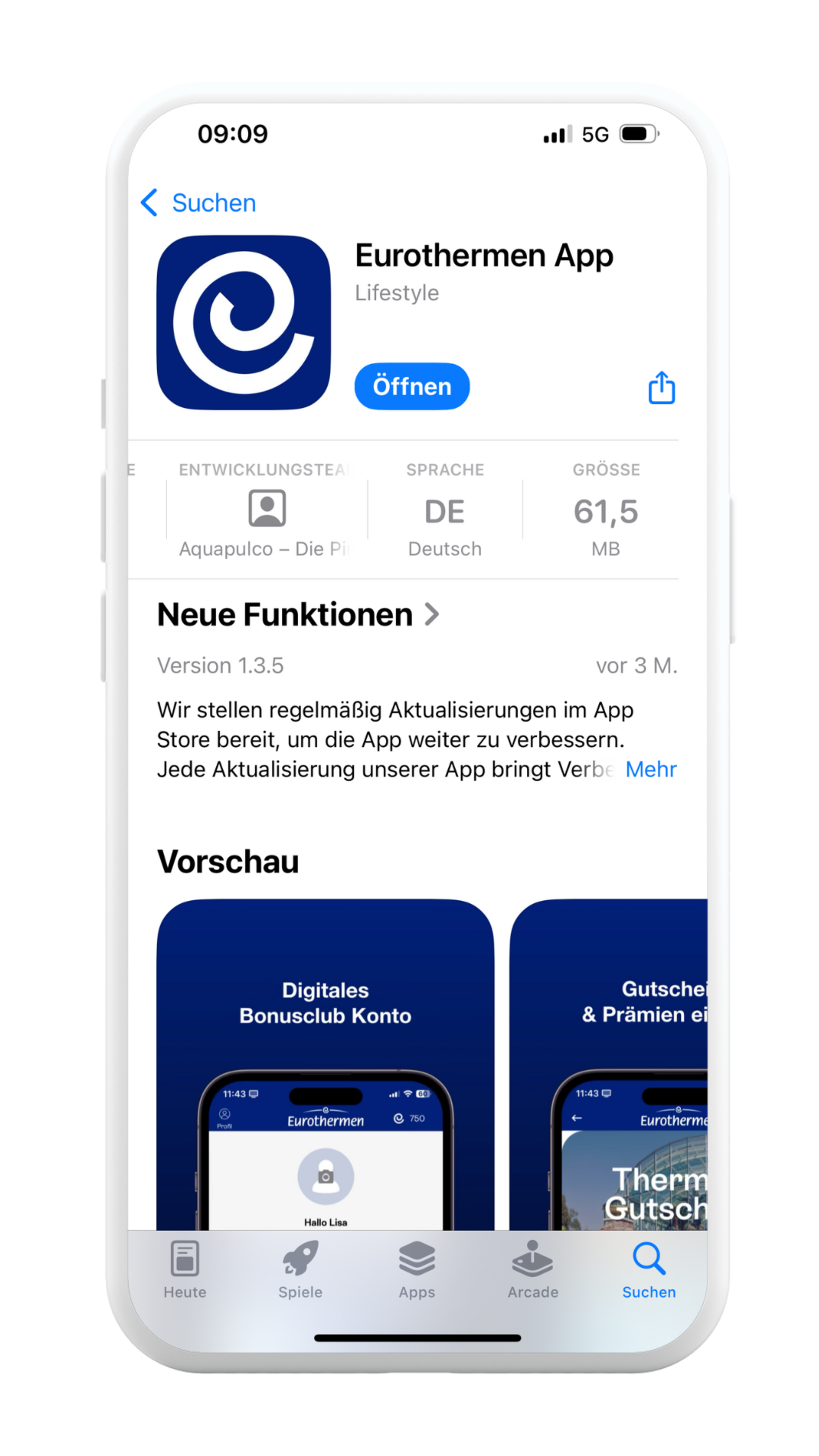819x1456 pixels.
Task: Open Neue Funktionen version history
Action: tap(298, 615)
